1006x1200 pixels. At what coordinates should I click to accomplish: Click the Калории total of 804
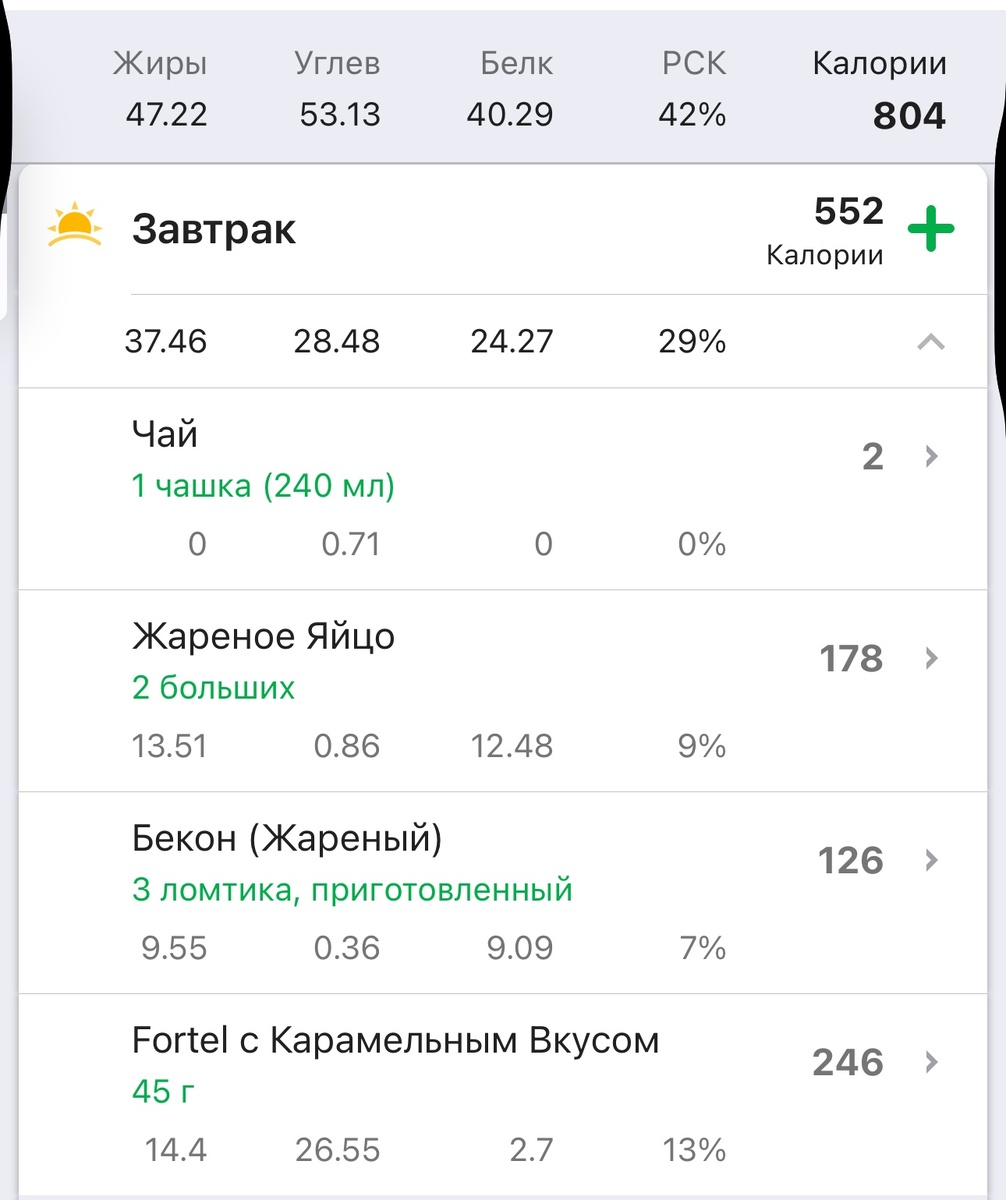pos(908,114)
